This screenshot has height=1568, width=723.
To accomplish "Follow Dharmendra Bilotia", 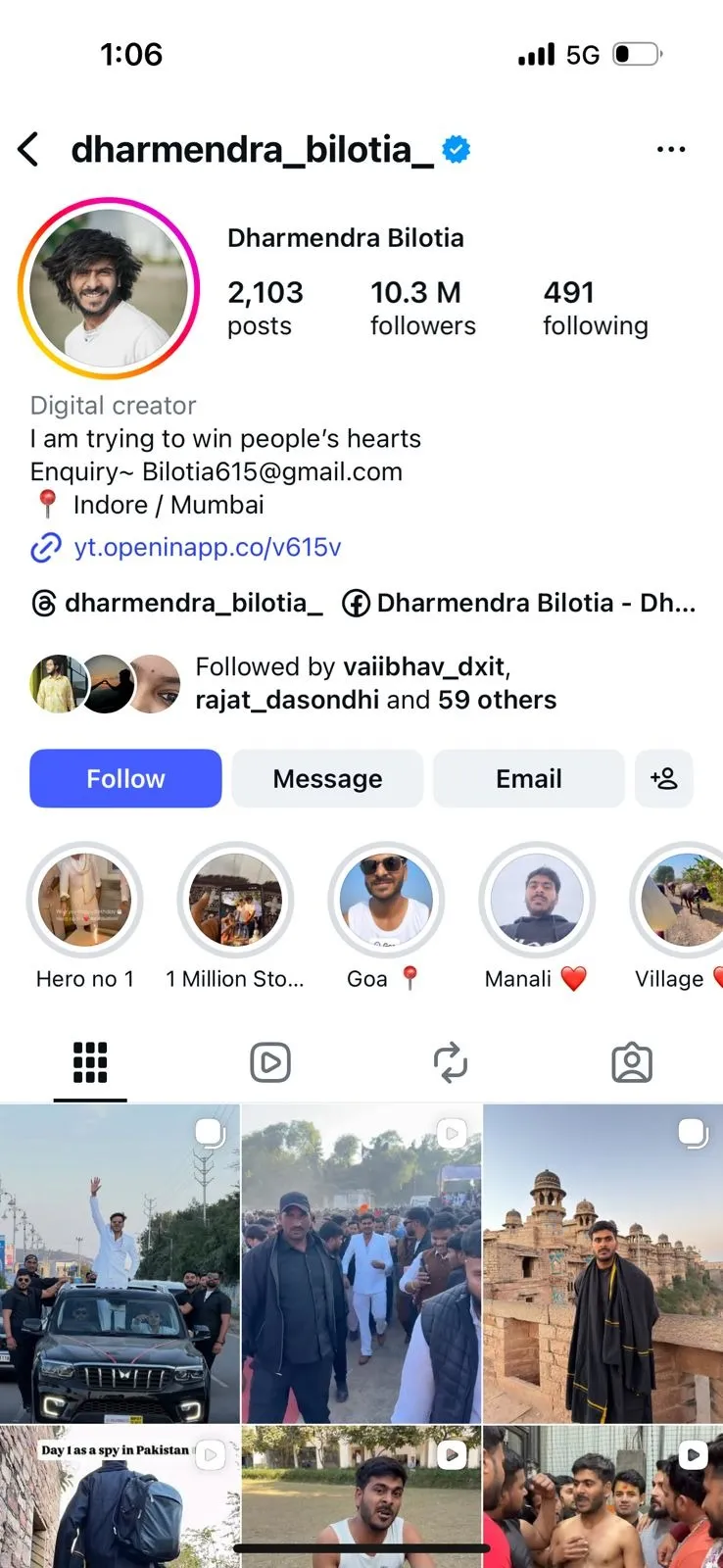I will click(x=125, y=779).
